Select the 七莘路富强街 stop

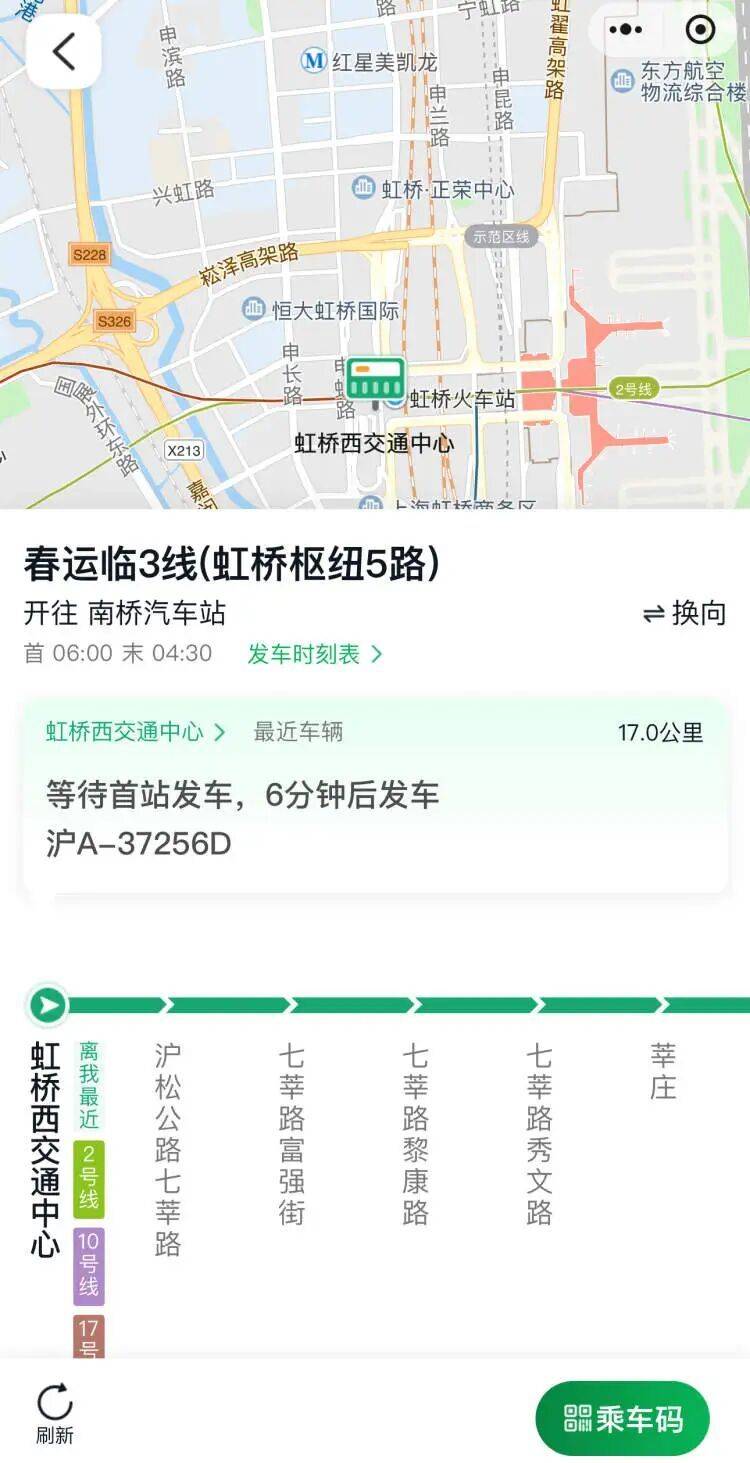(x=291, y=1133)
